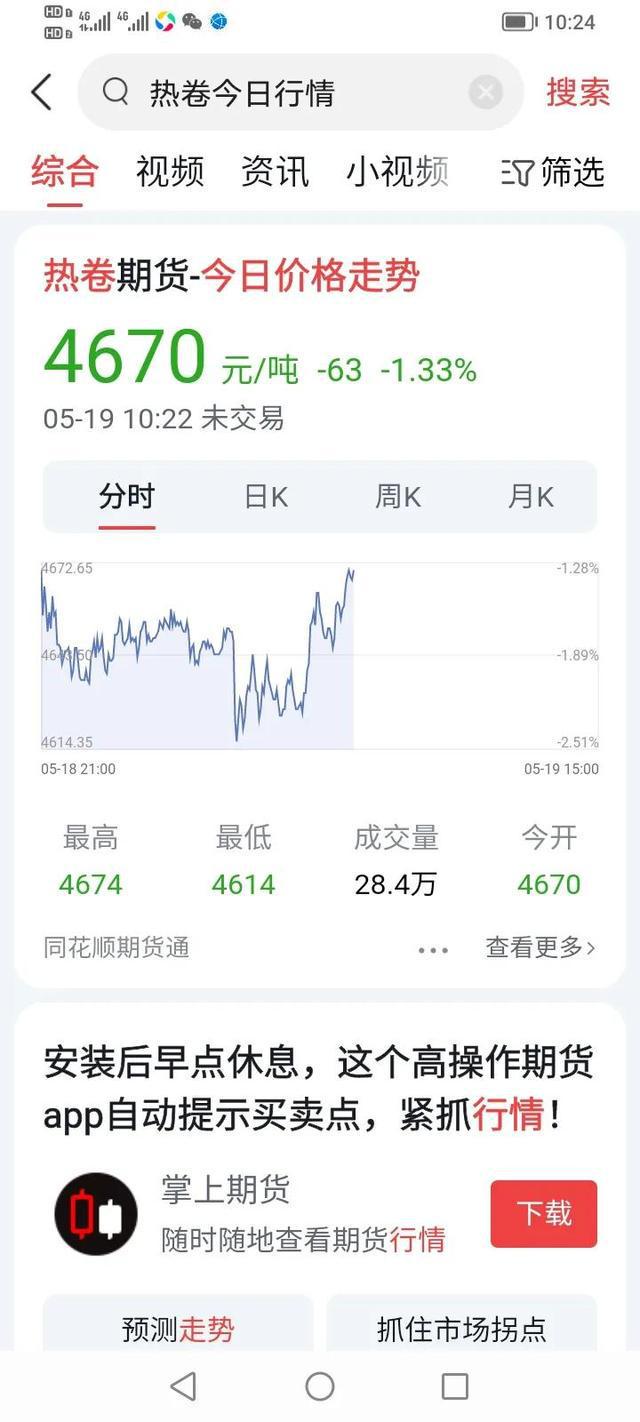The image size is (640, 1422).
Task: Switch to the 资讯 tab
Action: pyautogui.click(x=275, y=171)
